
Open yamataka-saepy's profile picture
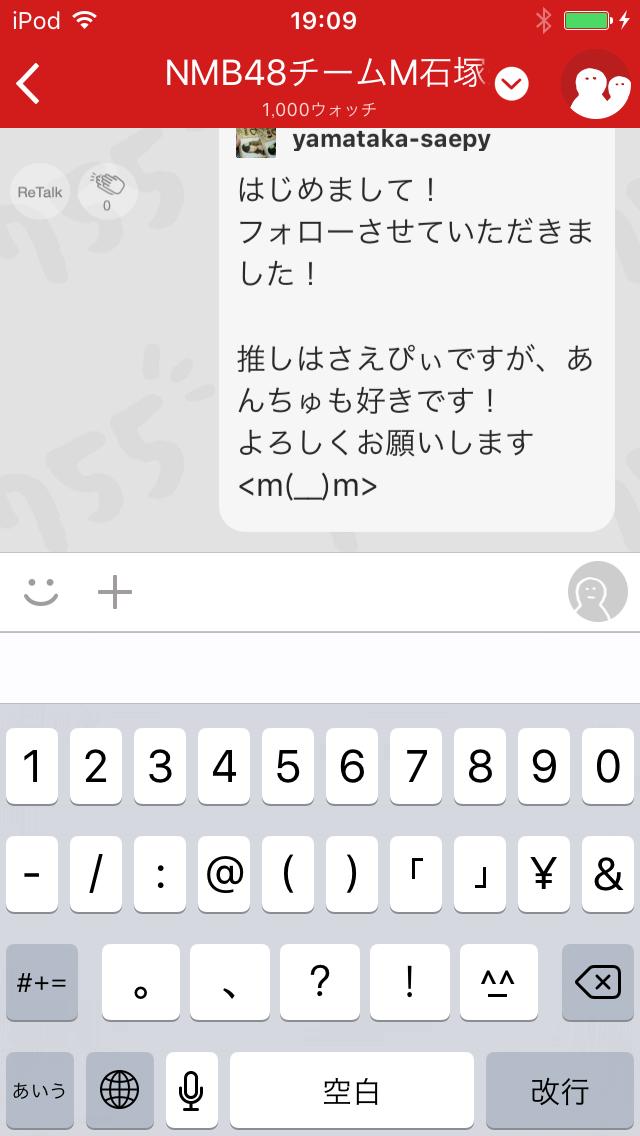point(256,141)
